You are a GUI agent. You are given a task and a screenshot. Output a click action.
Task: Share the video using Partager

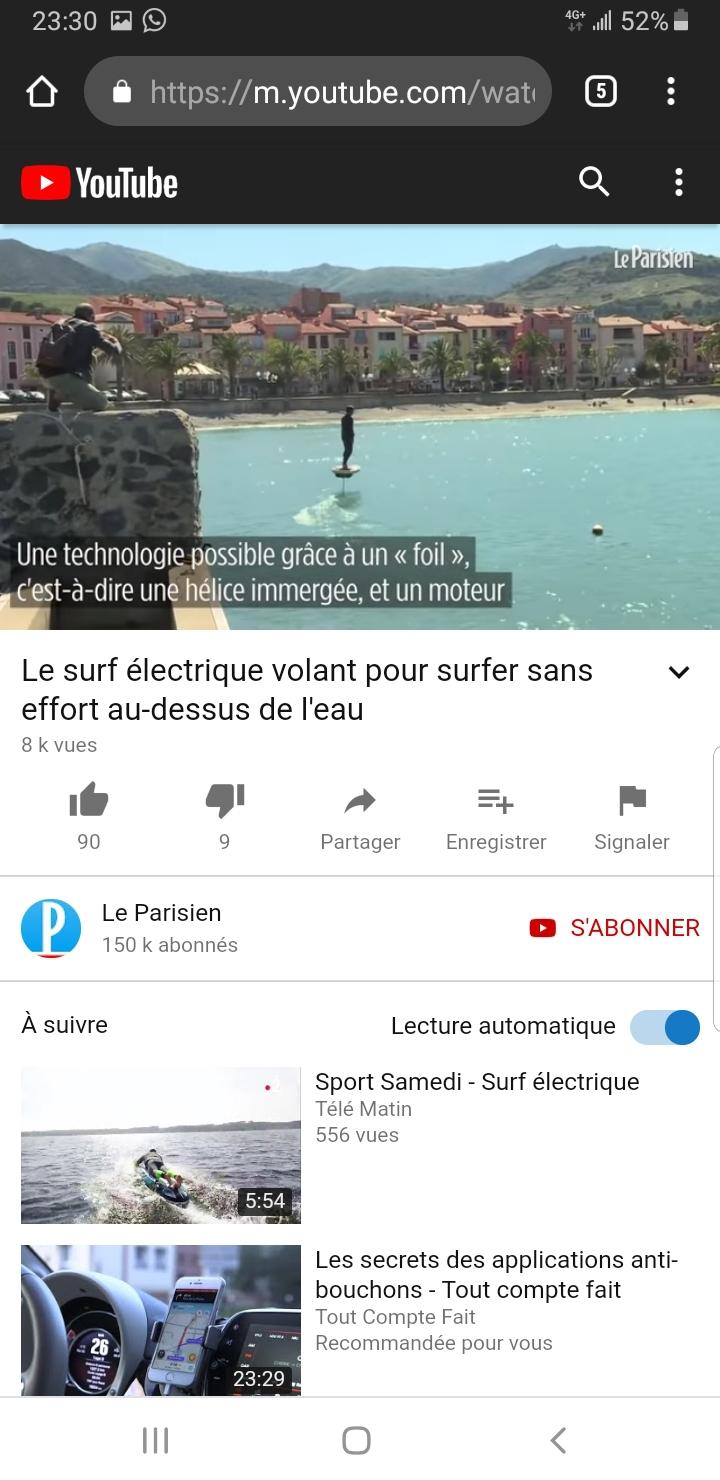[360, 817]
